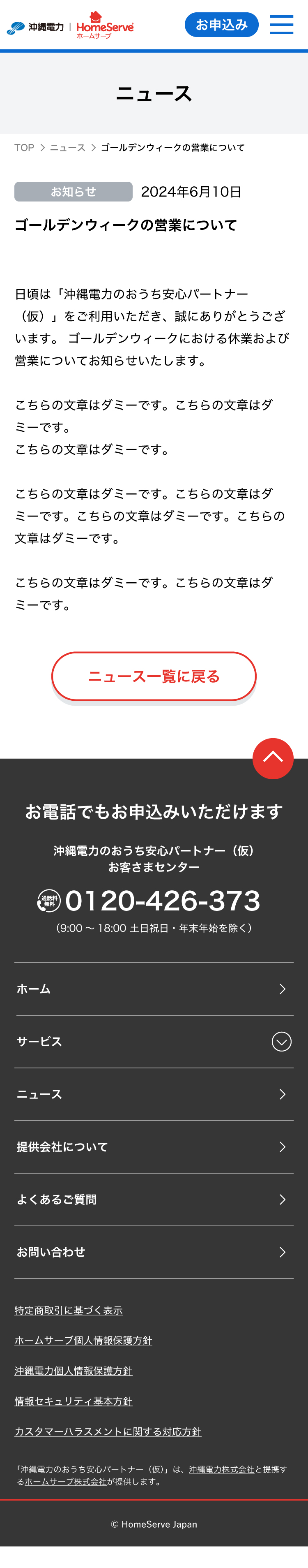Expand the サービス footer section

281,1042
